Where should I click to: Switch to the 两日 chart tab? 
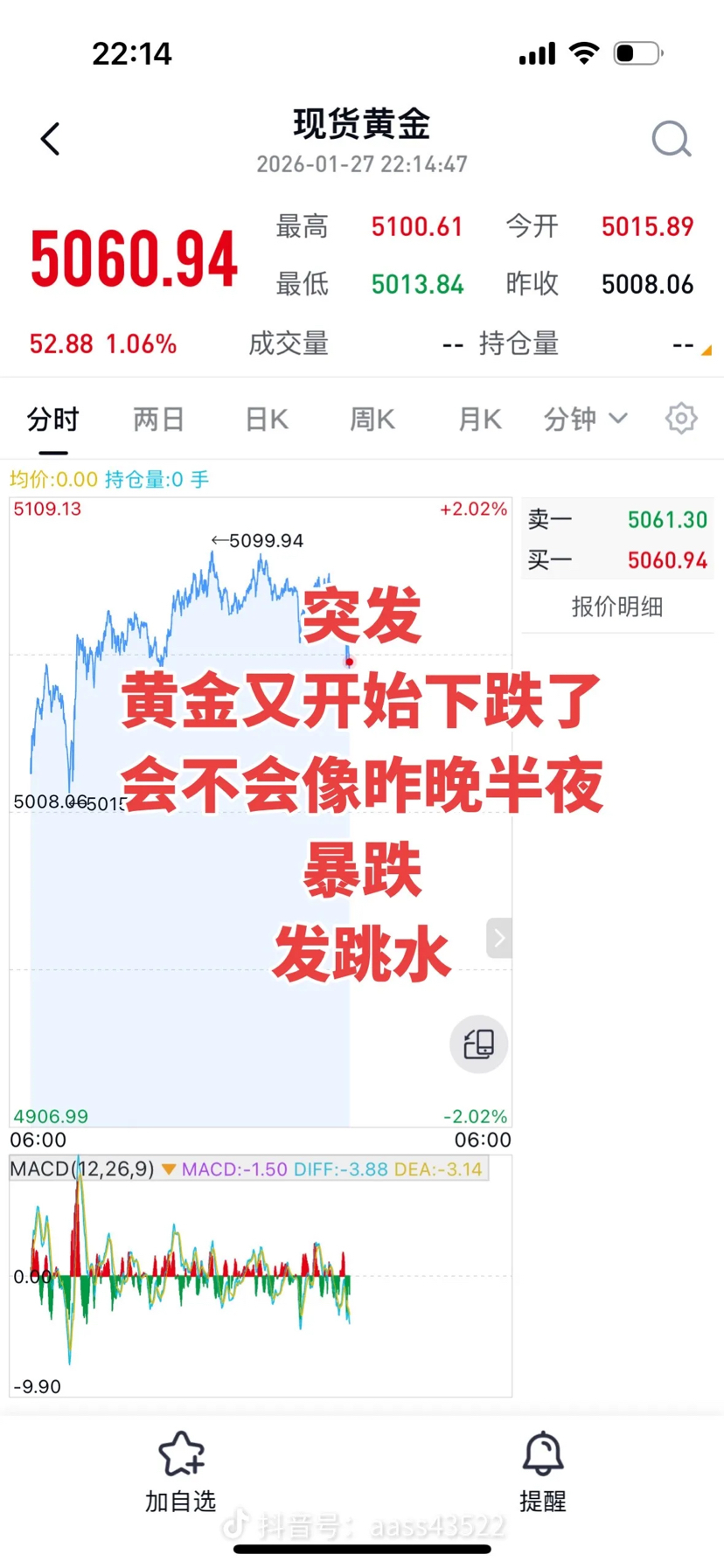pos(158,420)
